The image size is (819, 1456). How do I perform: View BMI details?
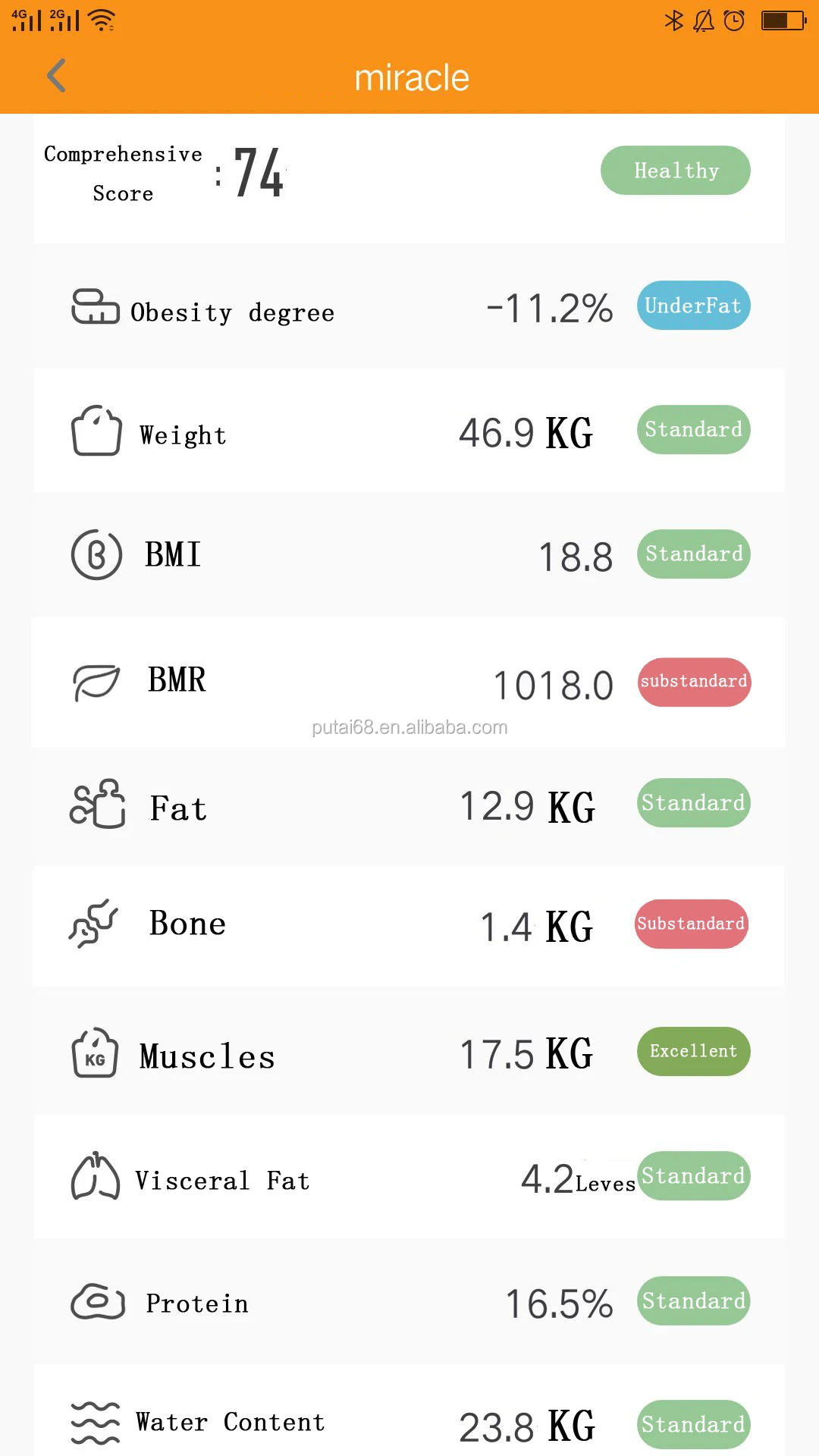point(409,555)
